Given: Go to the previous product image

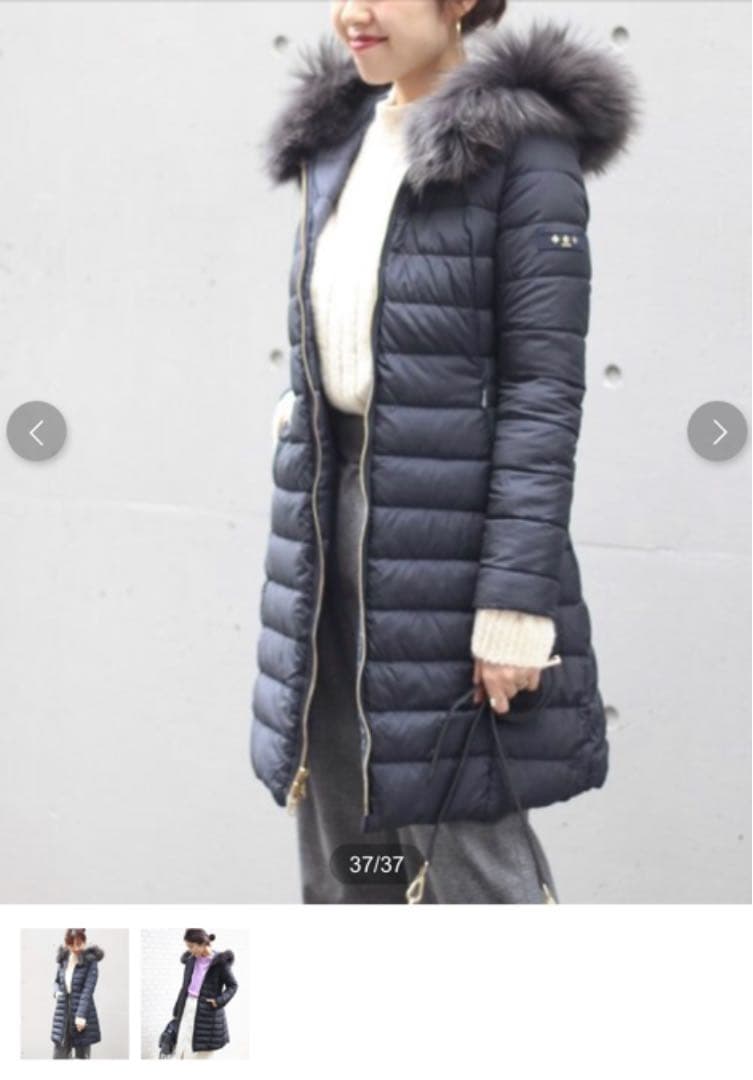Looking at the screenshot, I should click(37, 432).
